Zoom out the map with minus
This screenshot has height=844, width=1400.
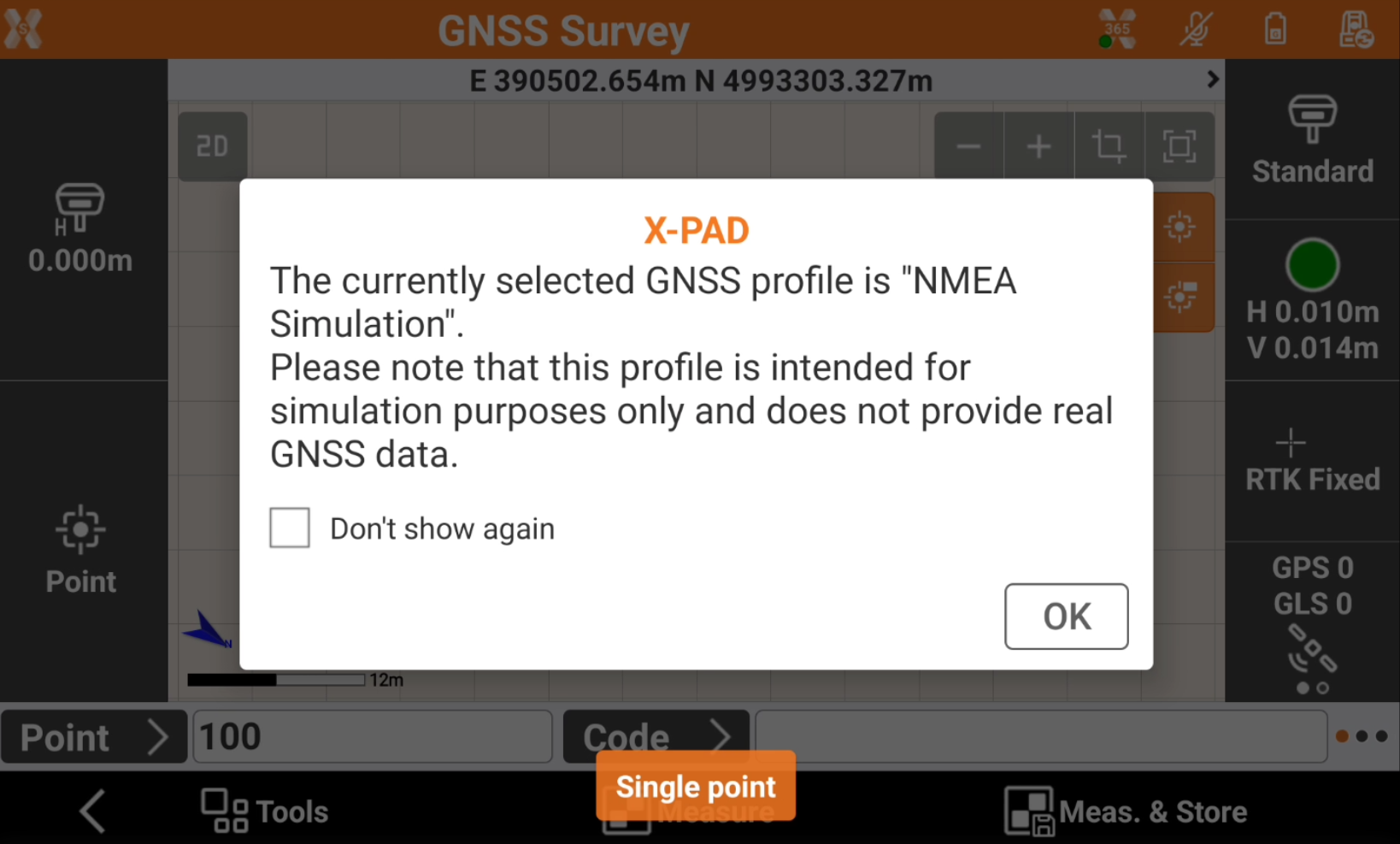point(968,147)
